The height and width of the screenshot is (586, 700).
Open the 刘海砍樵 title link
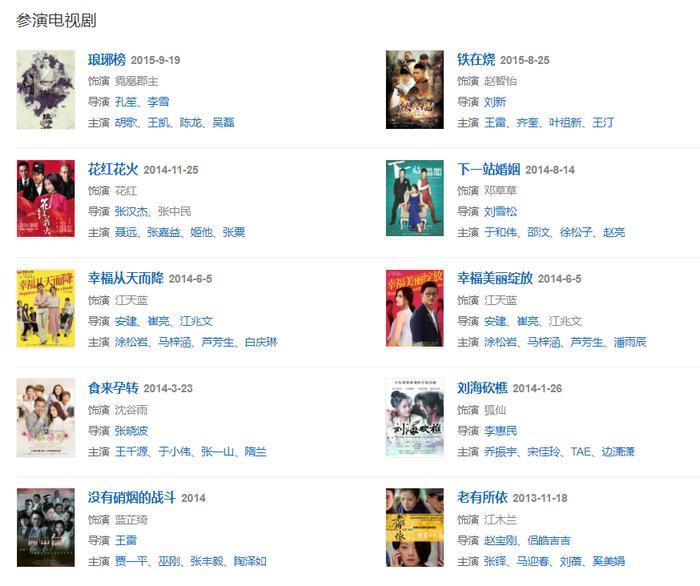[483, 388]
